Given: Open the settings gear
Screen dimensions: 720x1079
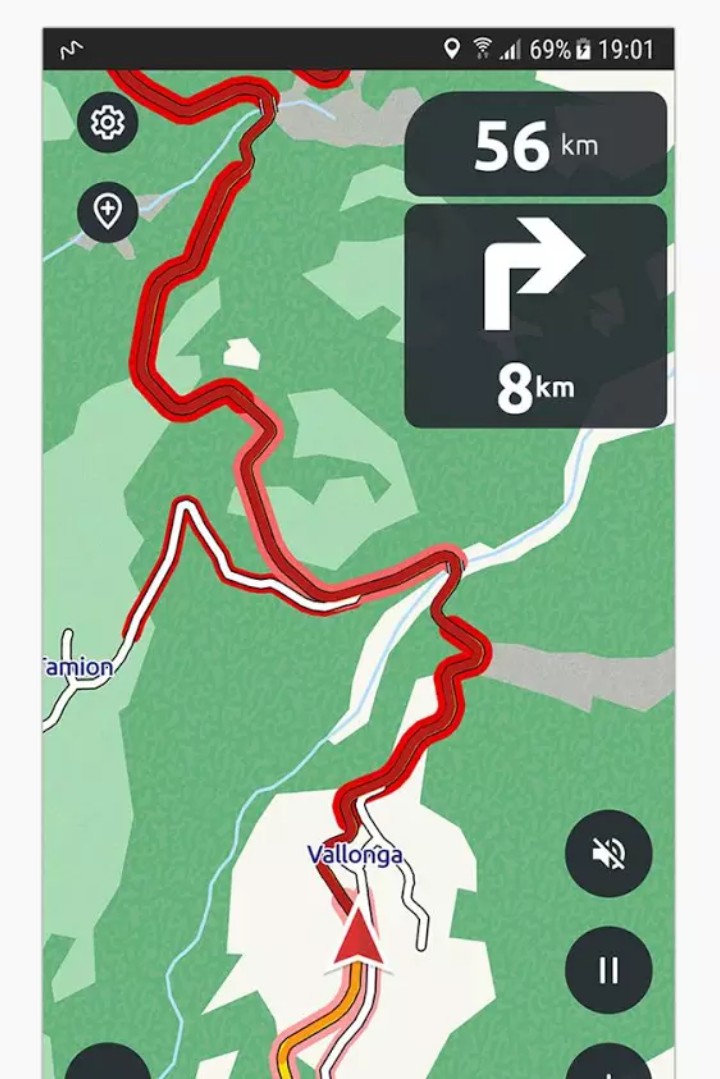Looking at the screenshot, I should click(107, 123).
